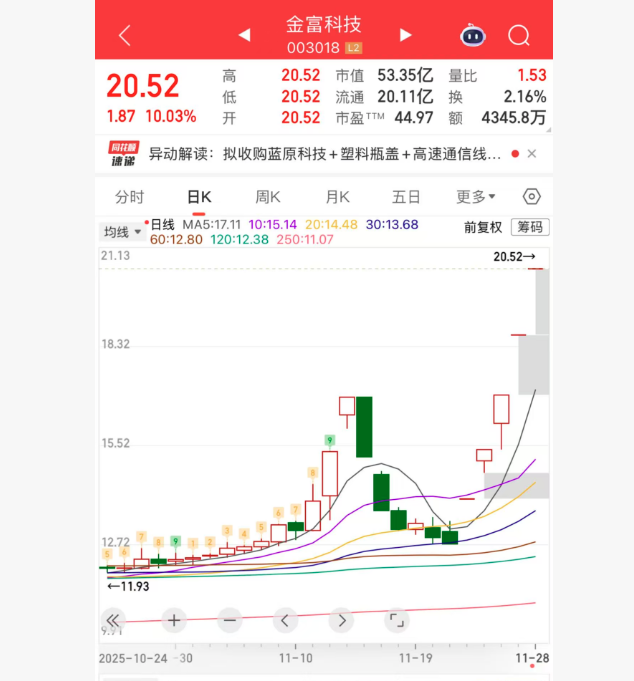Open the 筹码 chip distribution

[x=530, y=227]
